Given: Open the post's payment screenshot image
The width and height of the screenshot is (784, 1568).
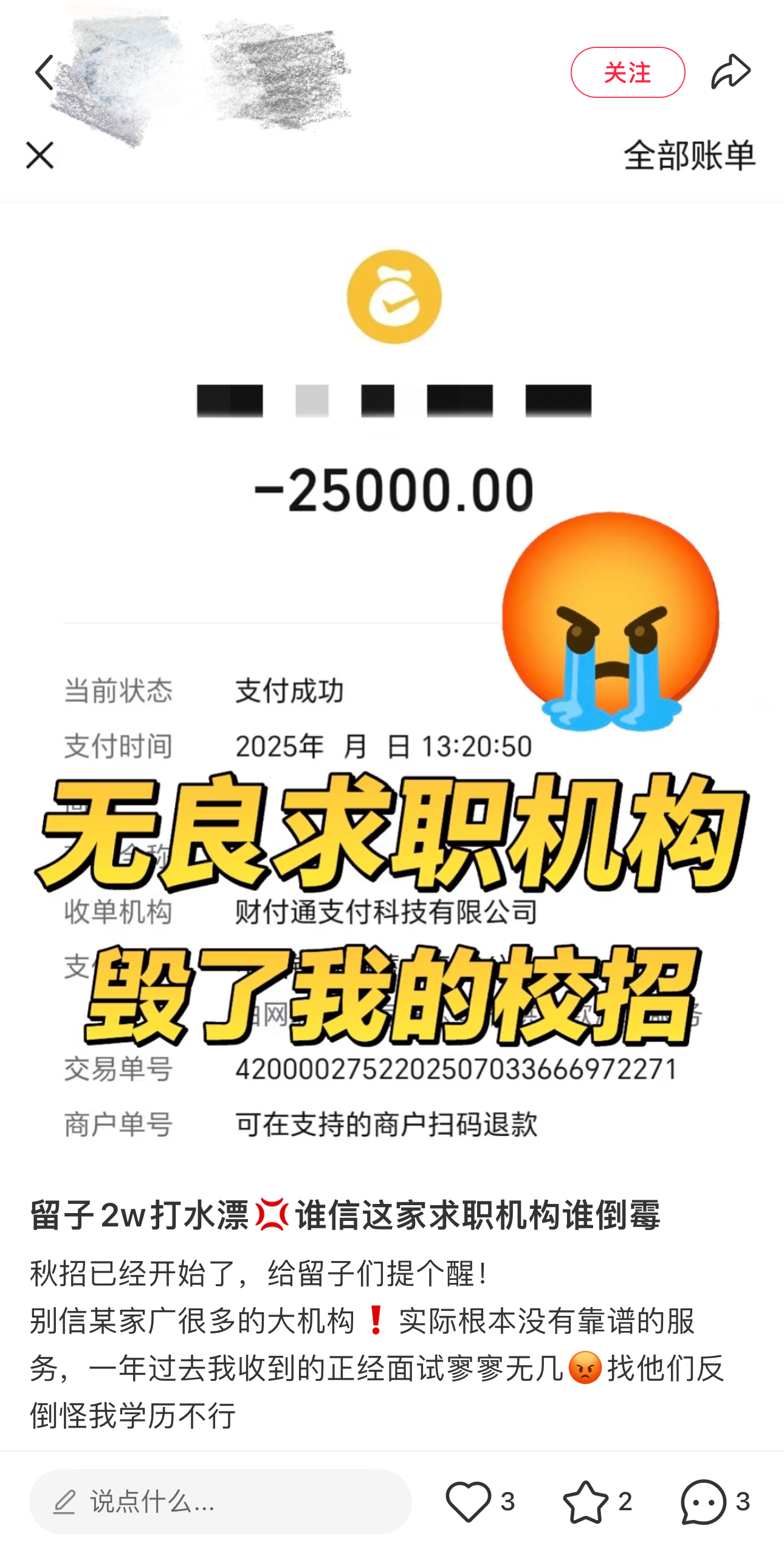Looking at the screenshot, I should pos(392,670).
